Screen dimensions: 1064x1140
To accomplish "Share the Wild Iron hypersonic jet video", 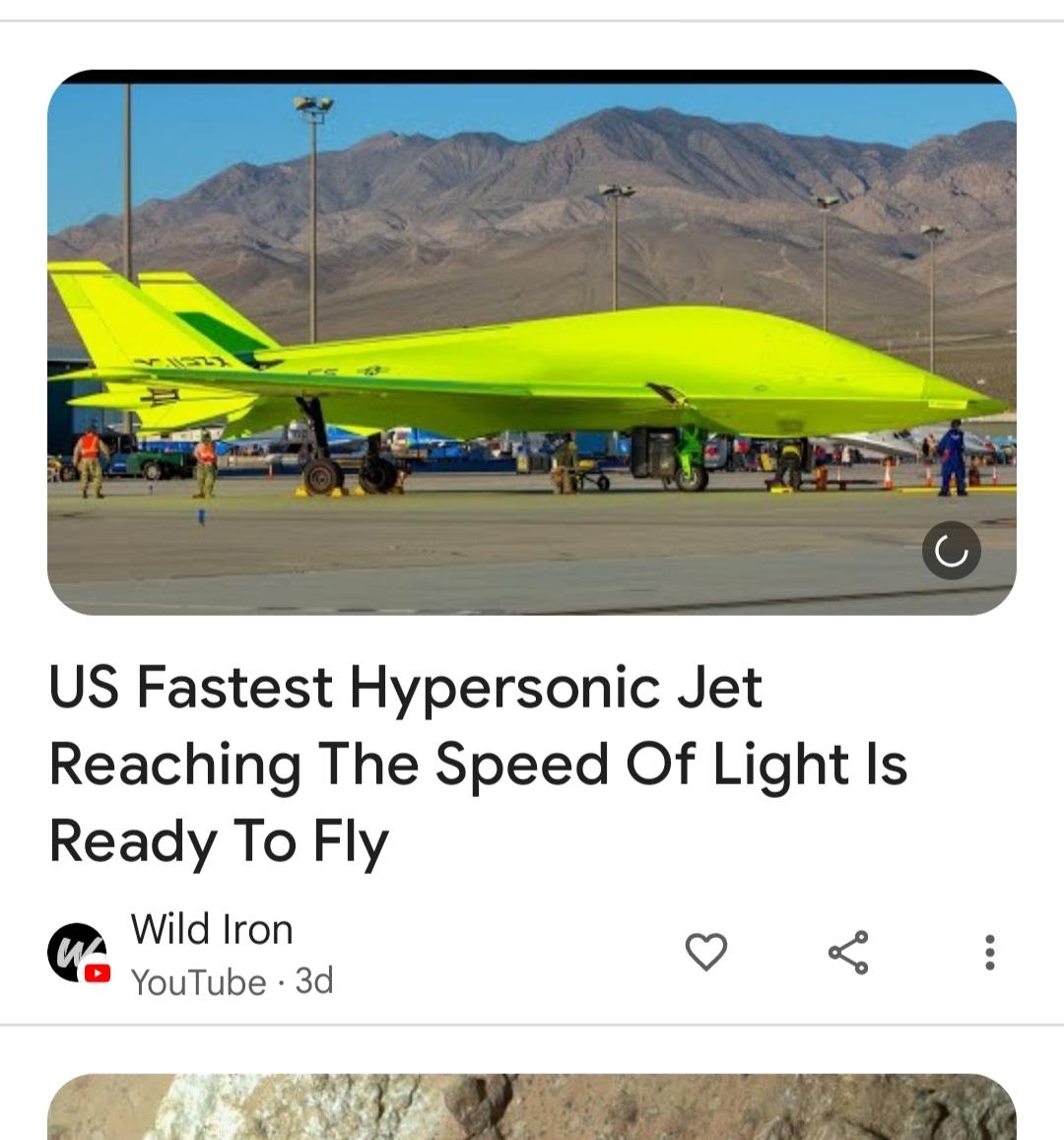I will (x=848, y=952).
